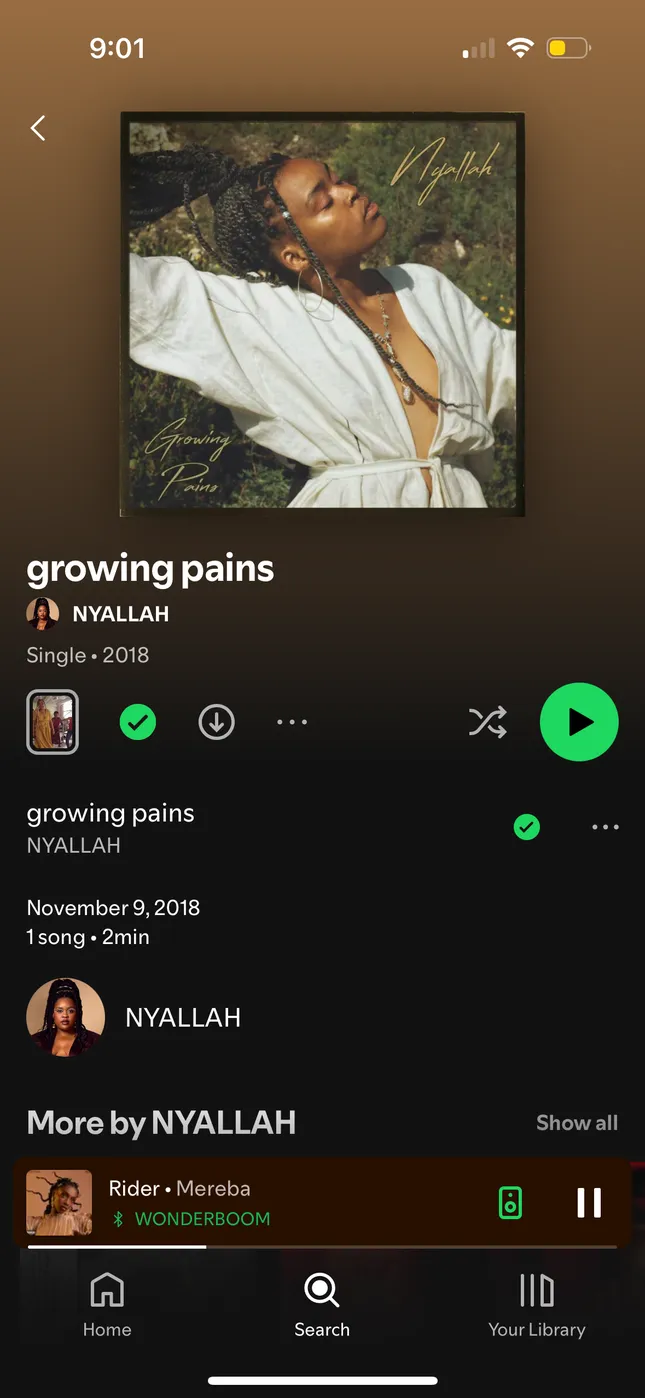Open more options for the growing pains track

click(605, 827)
